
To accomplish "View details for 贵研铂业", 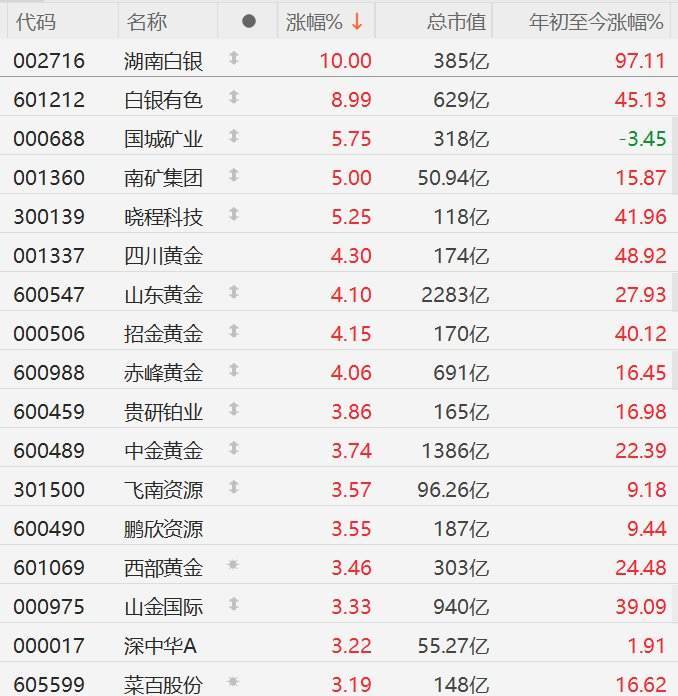I will click(164, 412).
